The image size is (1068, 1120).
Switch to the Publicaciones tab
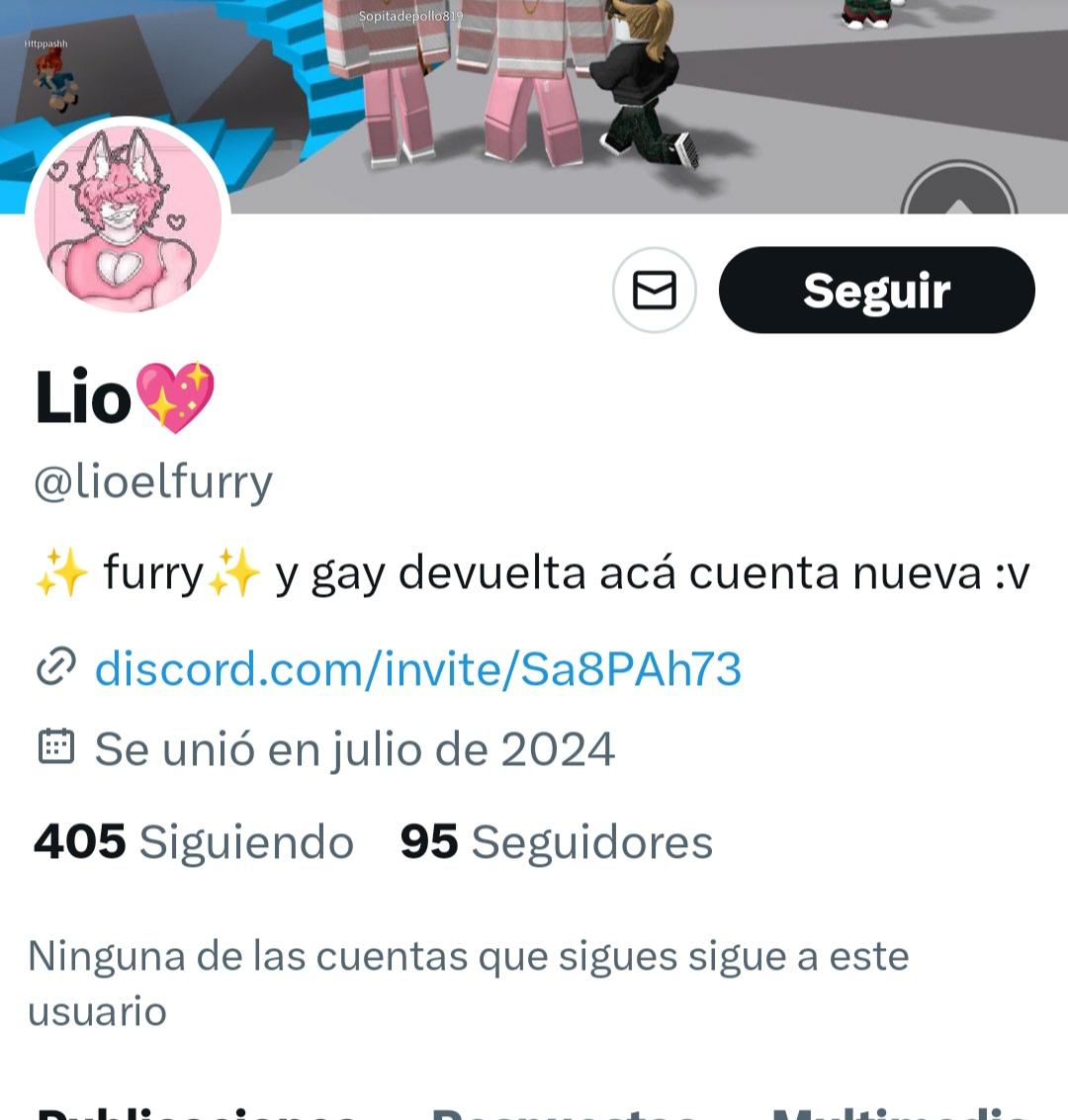click(x=196, y=1111)
